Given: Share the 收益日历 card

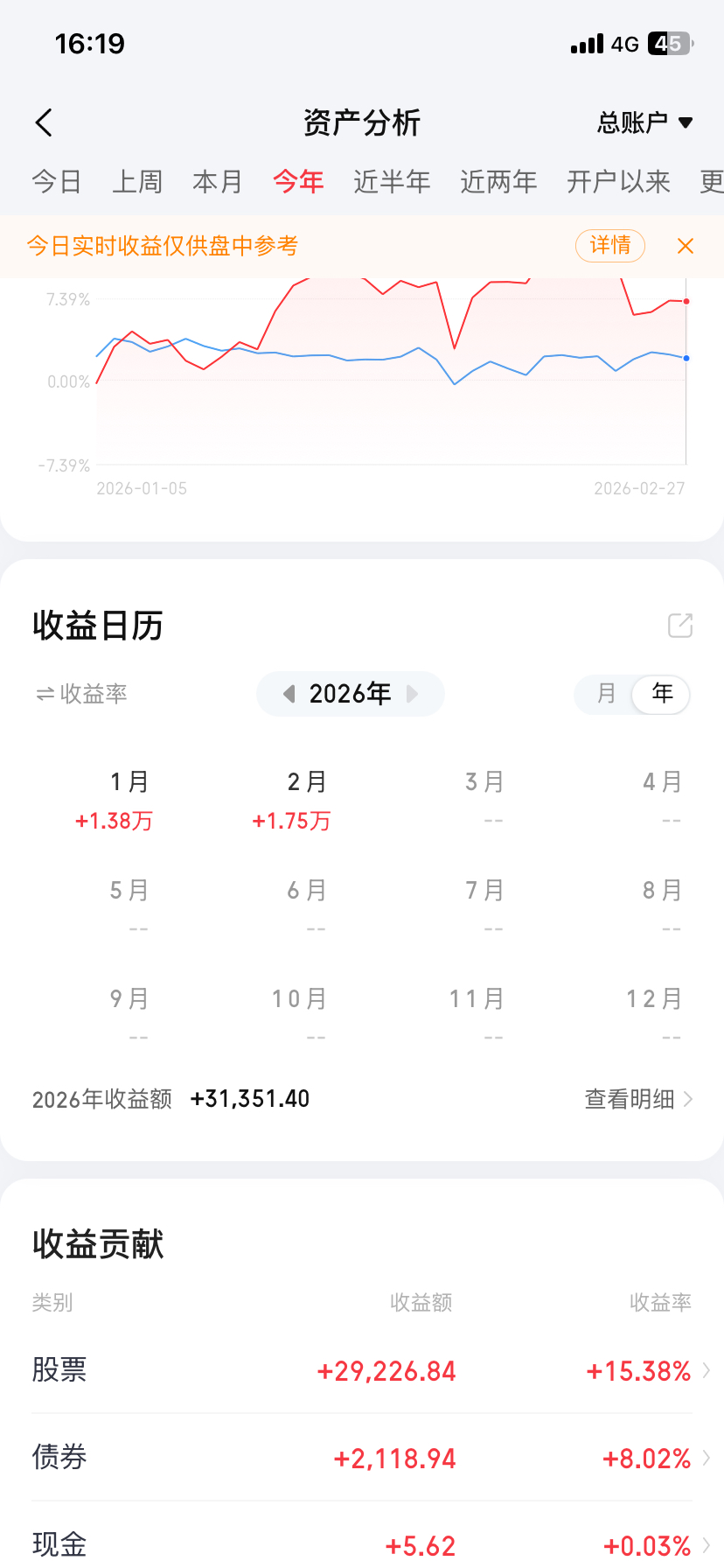Looking at the screenshot, I should point(680,626).
